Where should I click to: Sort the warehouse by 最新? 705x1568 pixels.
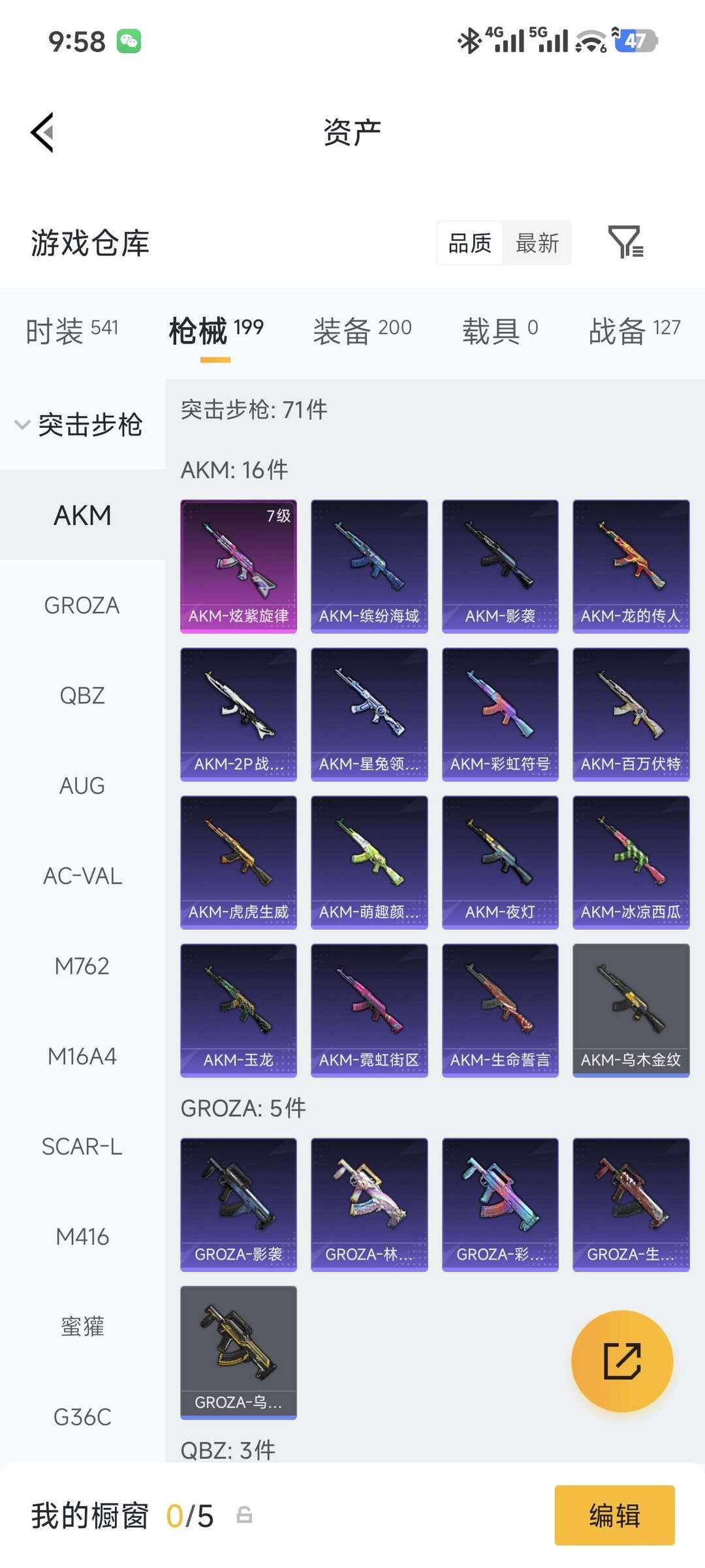pos(537,243)
